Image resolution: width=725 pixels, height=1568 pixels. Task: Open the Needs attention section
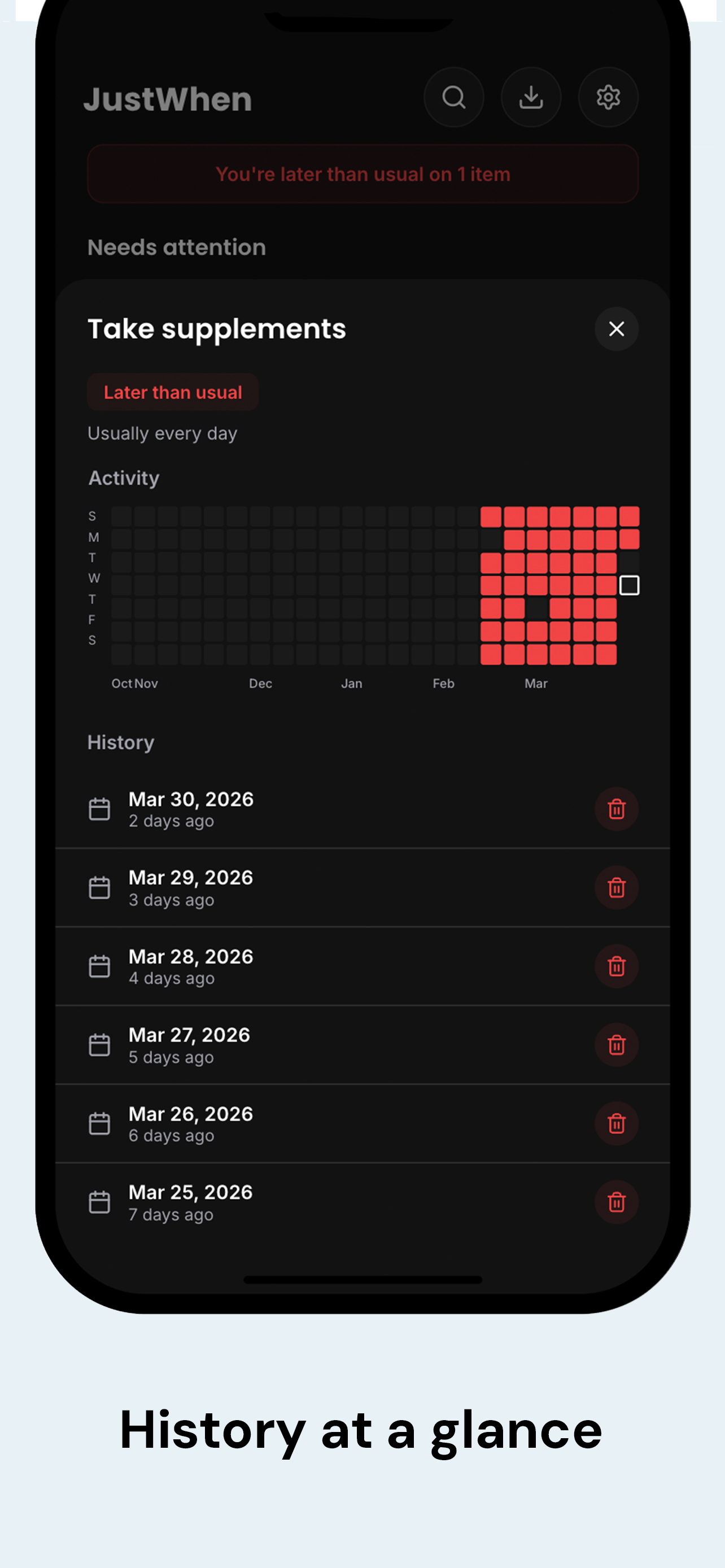click(176, 247)
